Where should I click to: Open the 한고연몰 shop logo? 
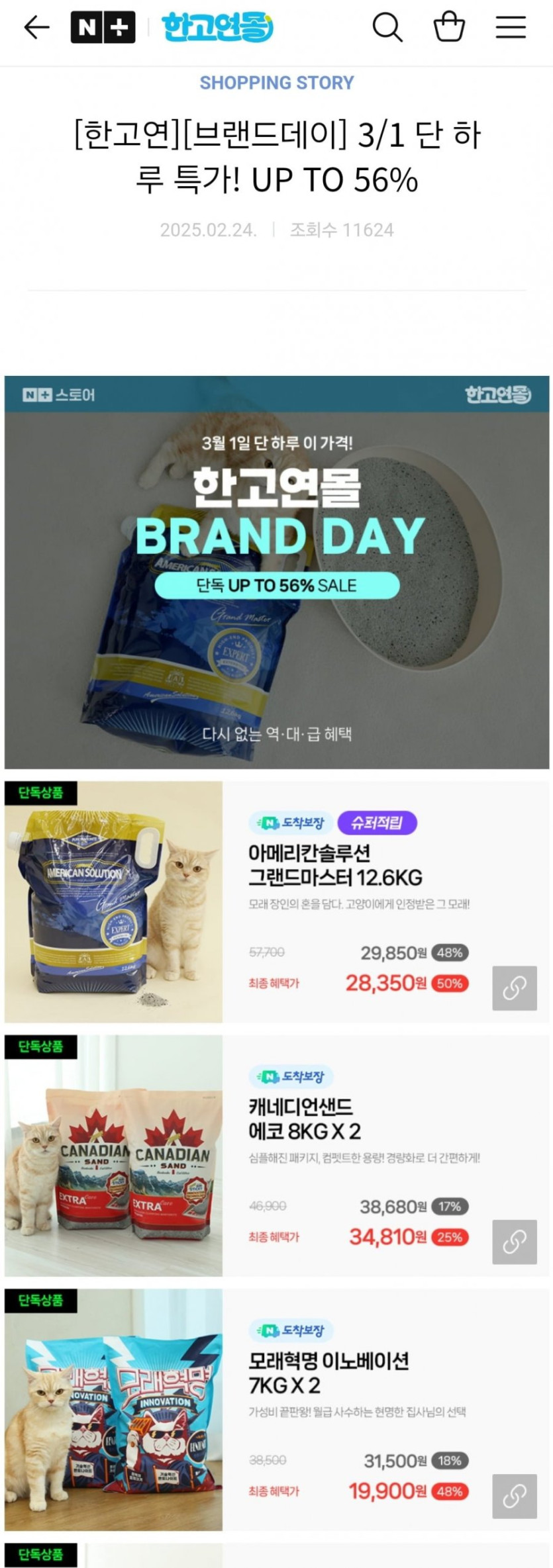coord(217,27)
